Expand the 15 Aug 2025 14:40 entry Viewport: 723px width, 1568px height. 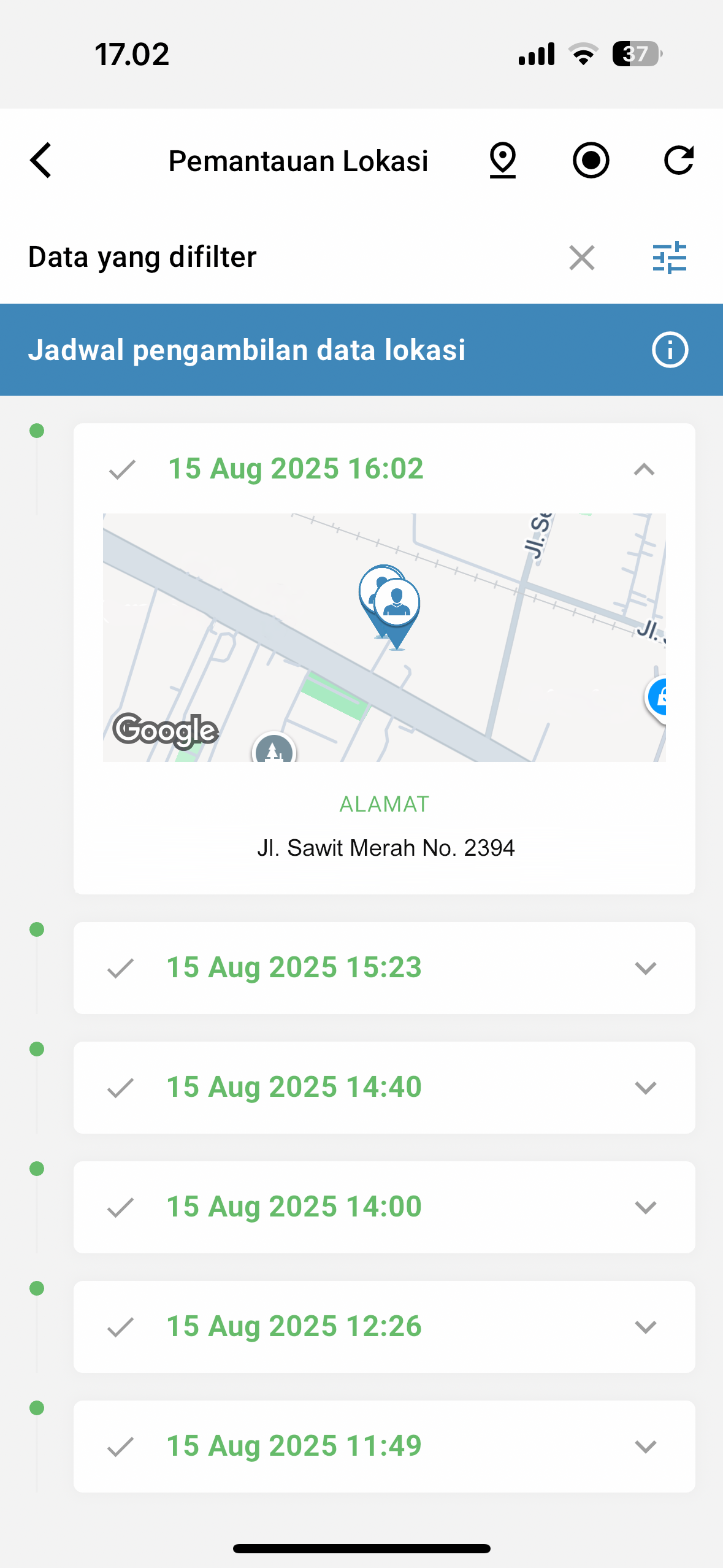tap(645, 1088)
